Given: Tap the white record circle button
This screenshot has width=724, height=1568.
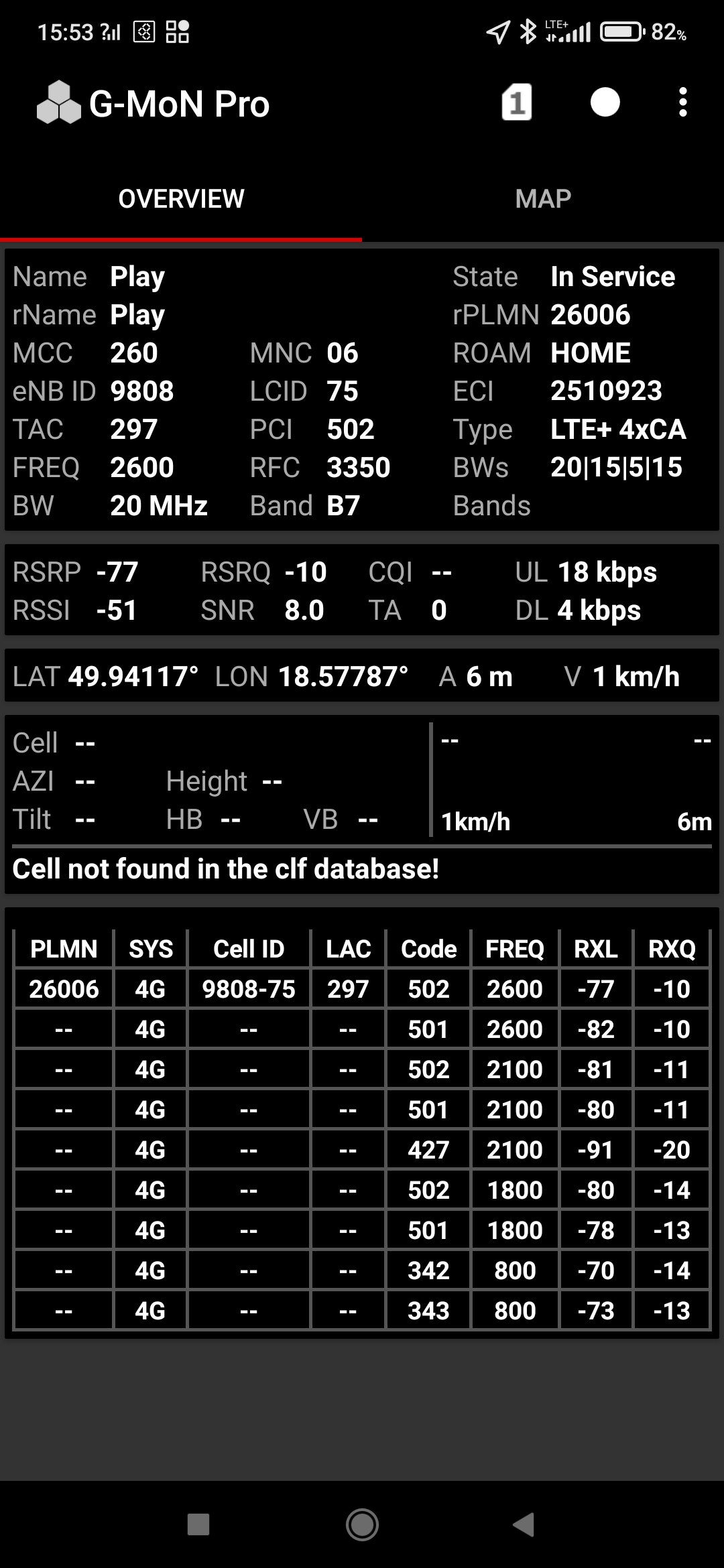Looking at the screenshot, I should click(x=605, y=103).
